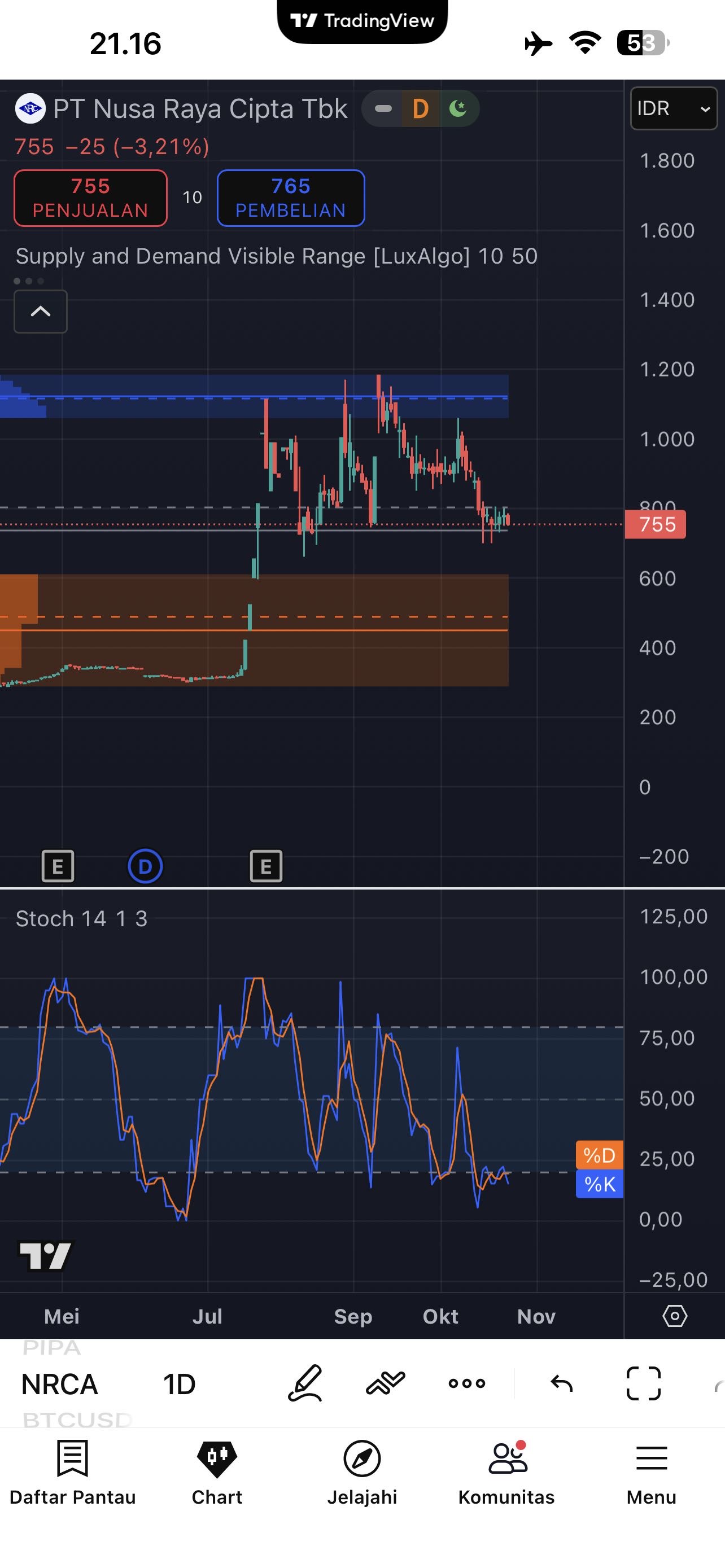The height and width of the screenshot is (1568, 725).
Task: Collapse the indicator legend with the chevron
Action: pos(40,312)
